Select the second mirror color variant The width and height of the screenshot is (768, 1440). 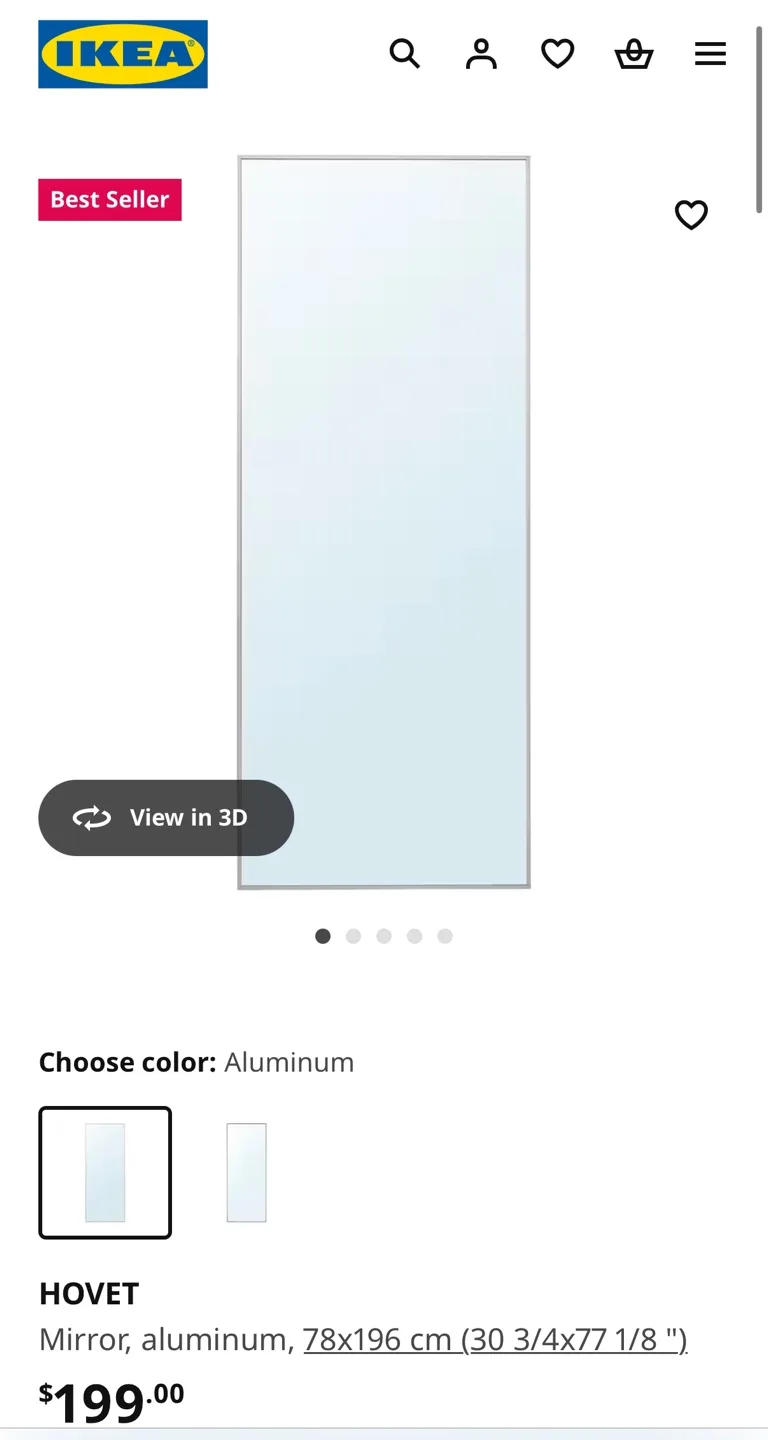(x=246, y=1172)
